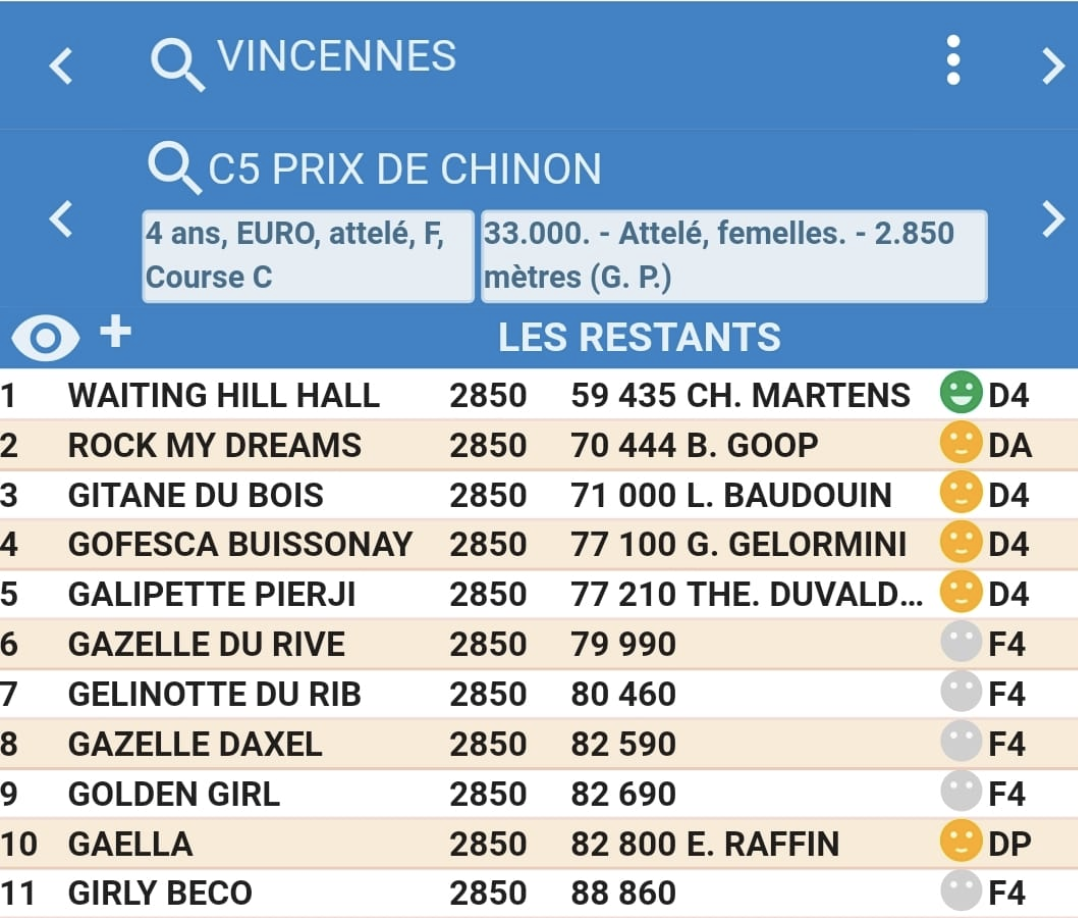Viewport: 1078px width, 918px height.
Task: View the GIRLY BECO runner row
Action: (x=160, y=893)
